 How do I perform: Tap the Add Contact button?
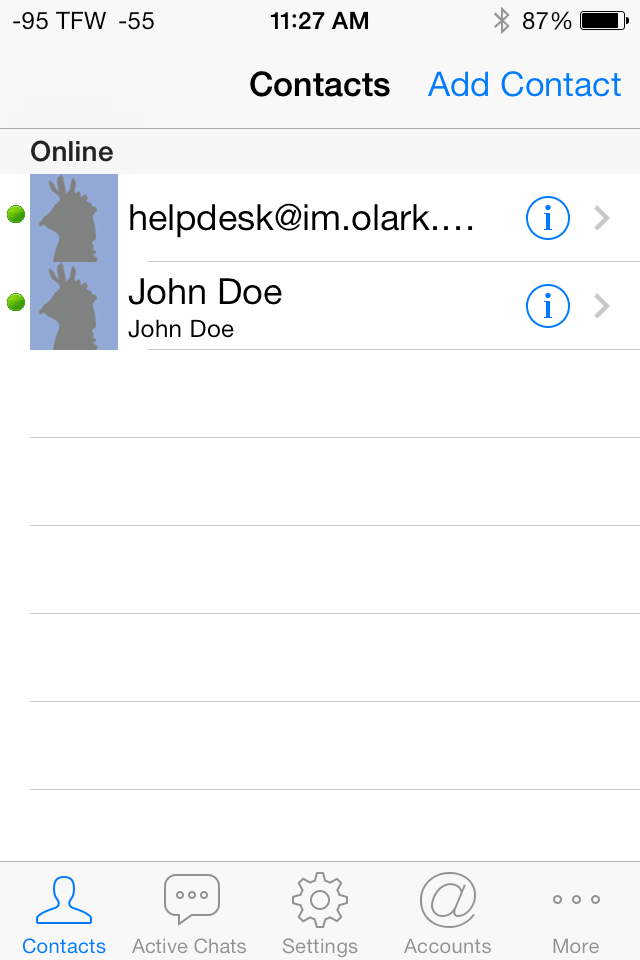pos(524,85)
